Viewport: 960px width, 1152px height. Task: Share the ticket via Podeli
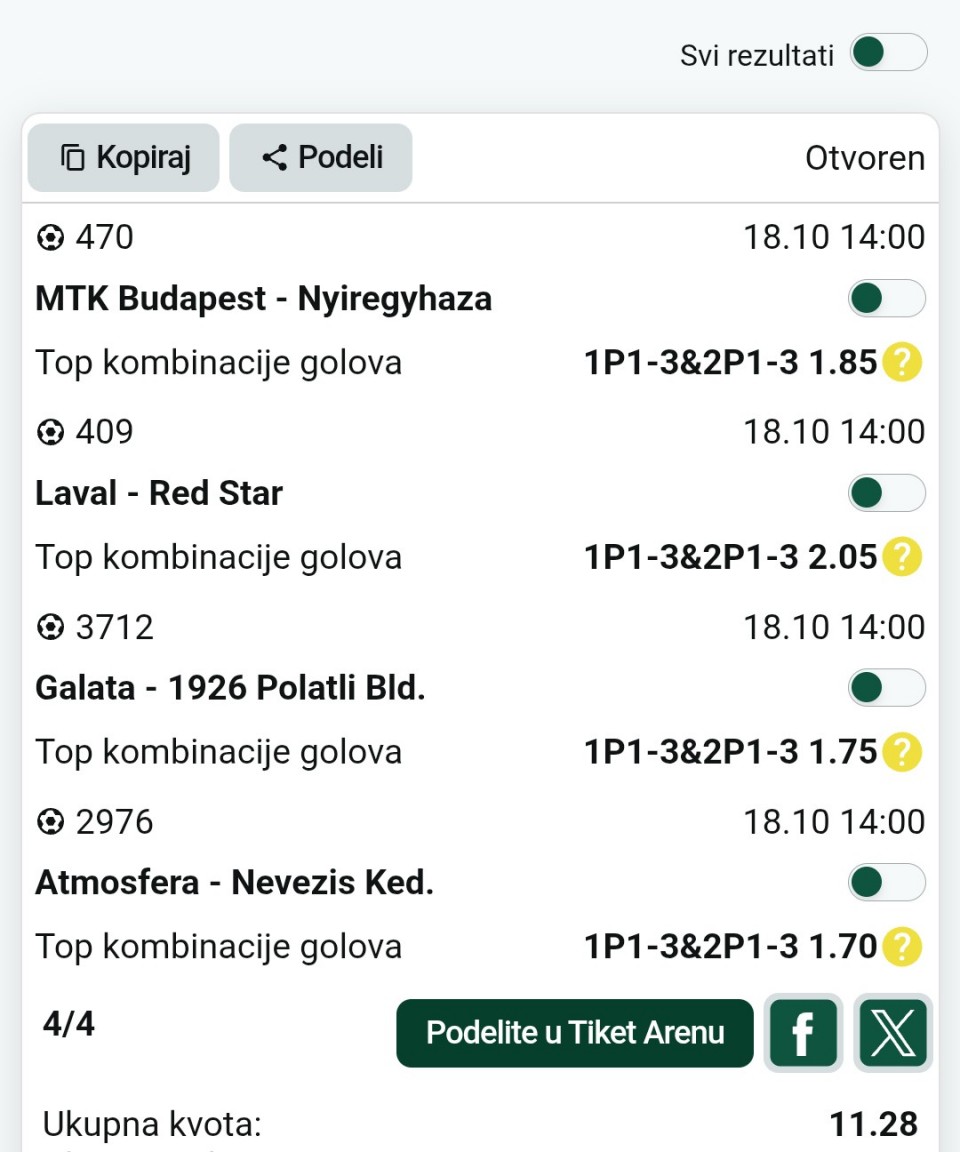click(321, 157)
